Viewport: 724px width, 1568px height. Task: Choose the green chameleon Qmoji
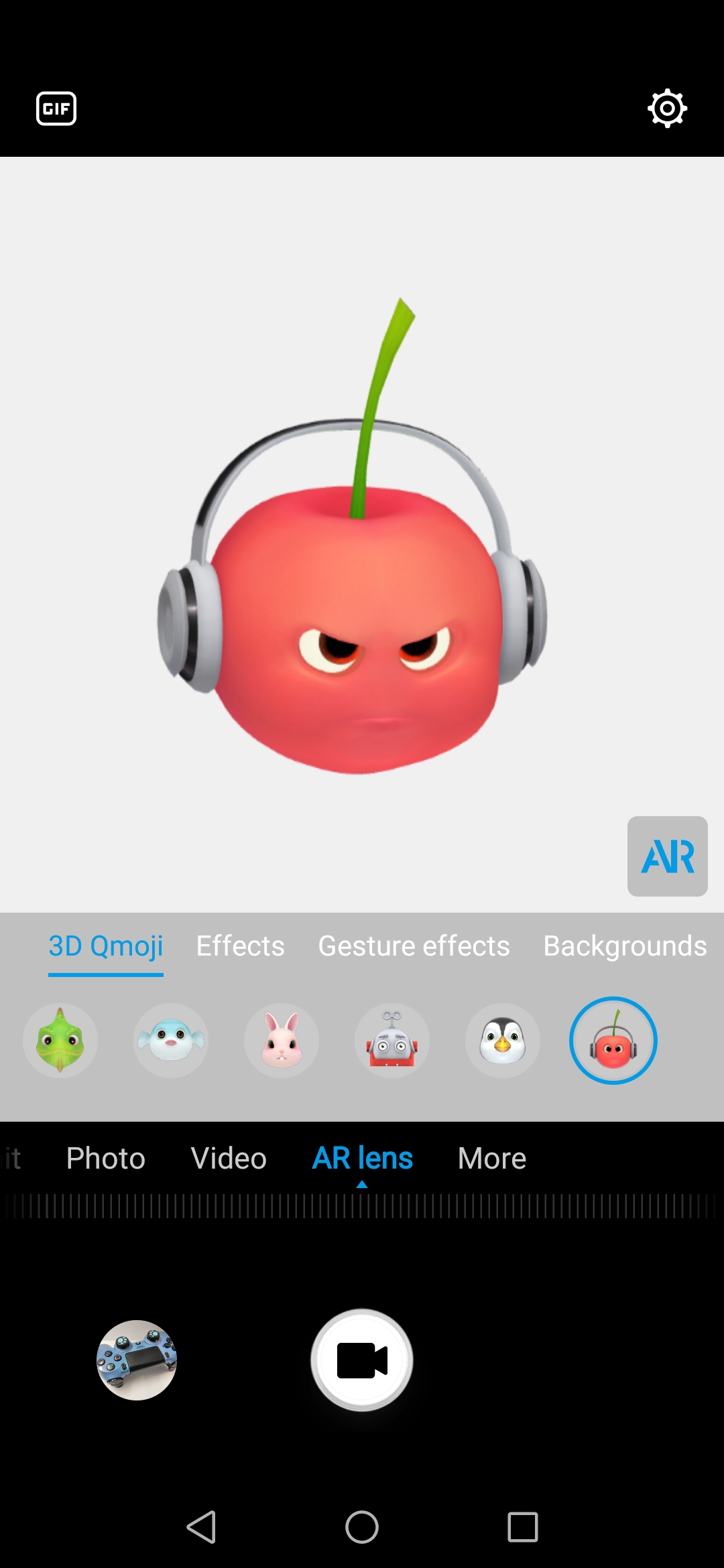coord(60,1041)
